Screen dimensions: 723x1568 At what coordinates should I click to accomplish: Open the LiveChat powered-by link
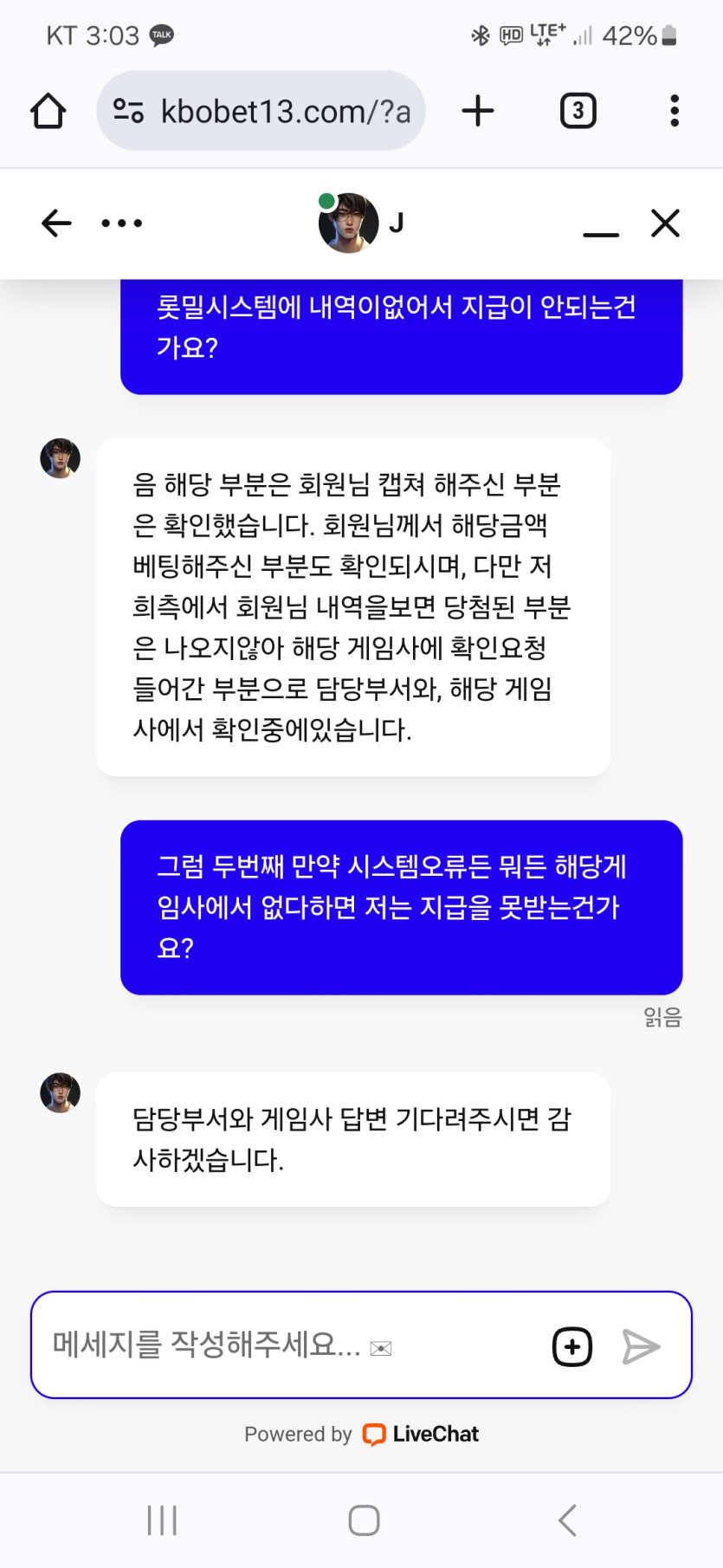click(361, 1435)
